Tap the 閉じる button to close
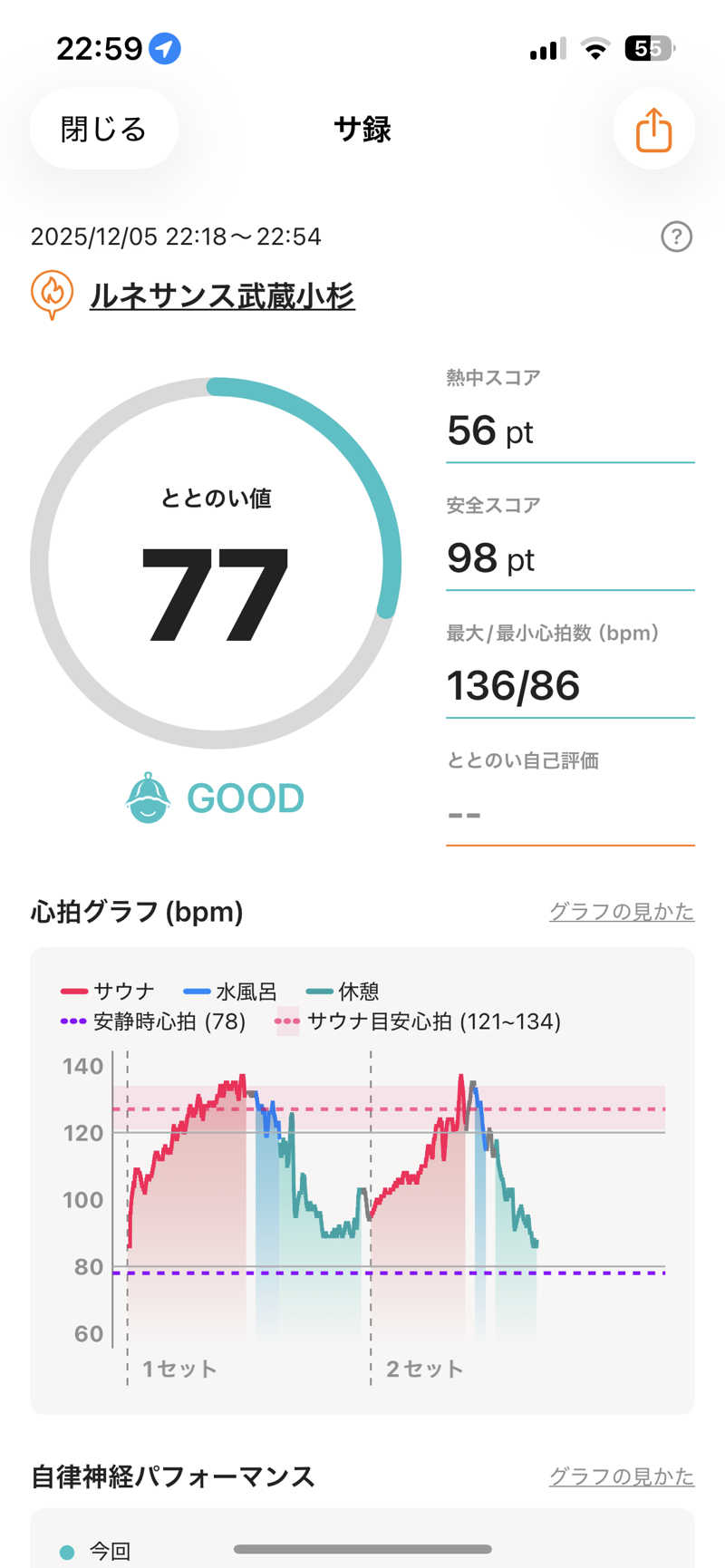Viewport: 725px width, 1568px height. (103, 130)
